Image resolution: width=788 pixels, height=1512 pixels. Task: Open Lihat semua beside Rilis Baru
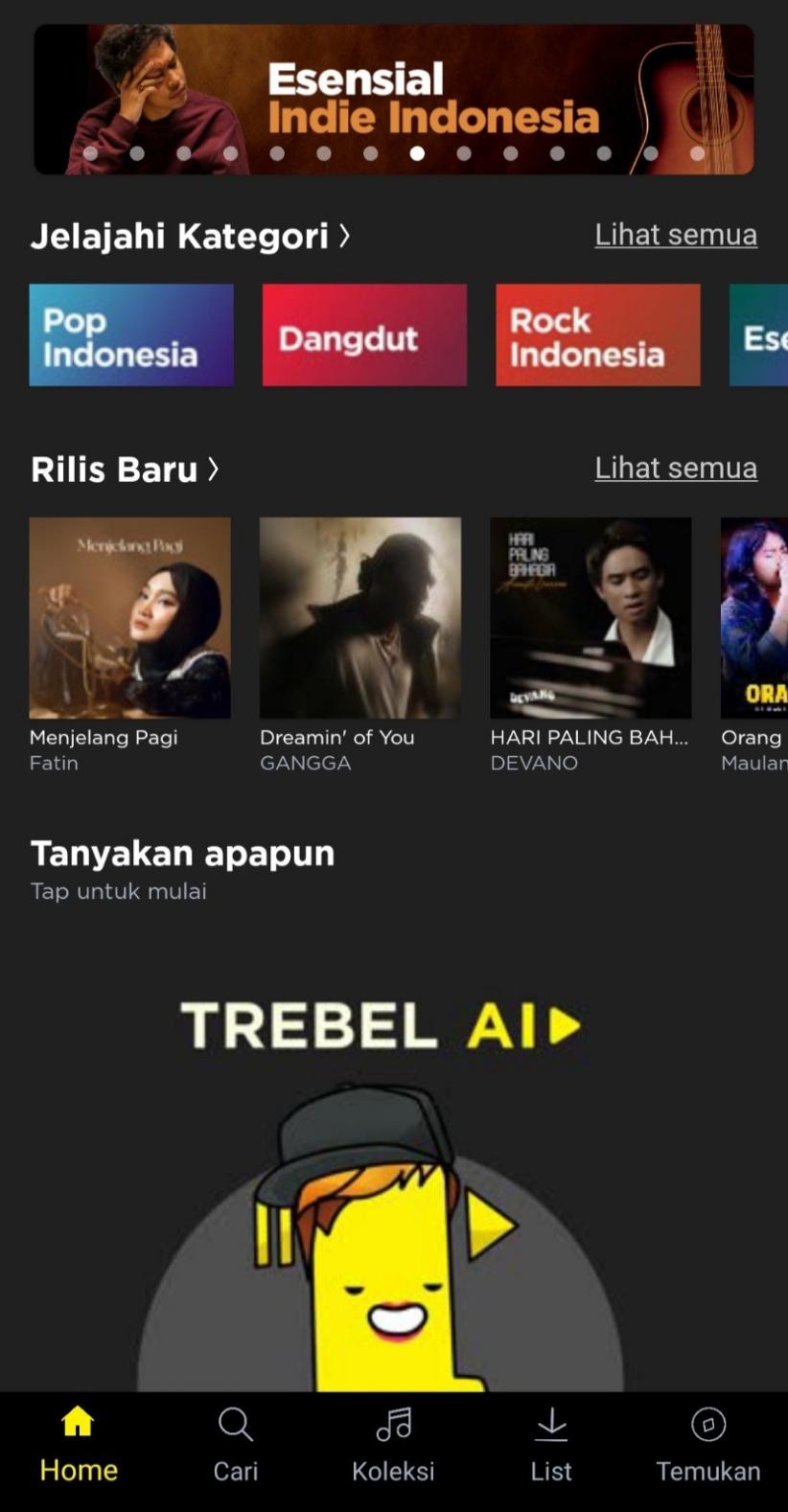[x=676, y=468]
